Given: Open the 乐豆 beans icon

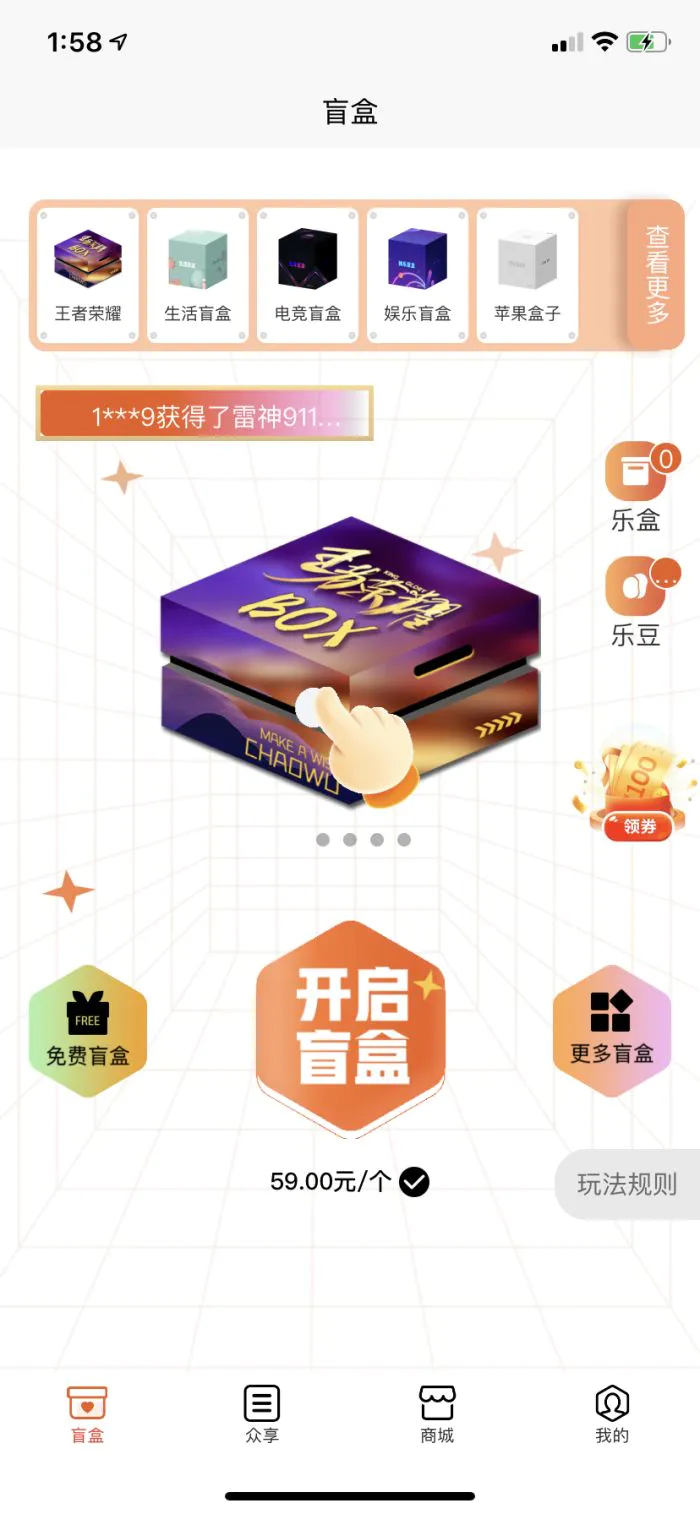Looking at the screenshot, I should [x=636, y=601].
